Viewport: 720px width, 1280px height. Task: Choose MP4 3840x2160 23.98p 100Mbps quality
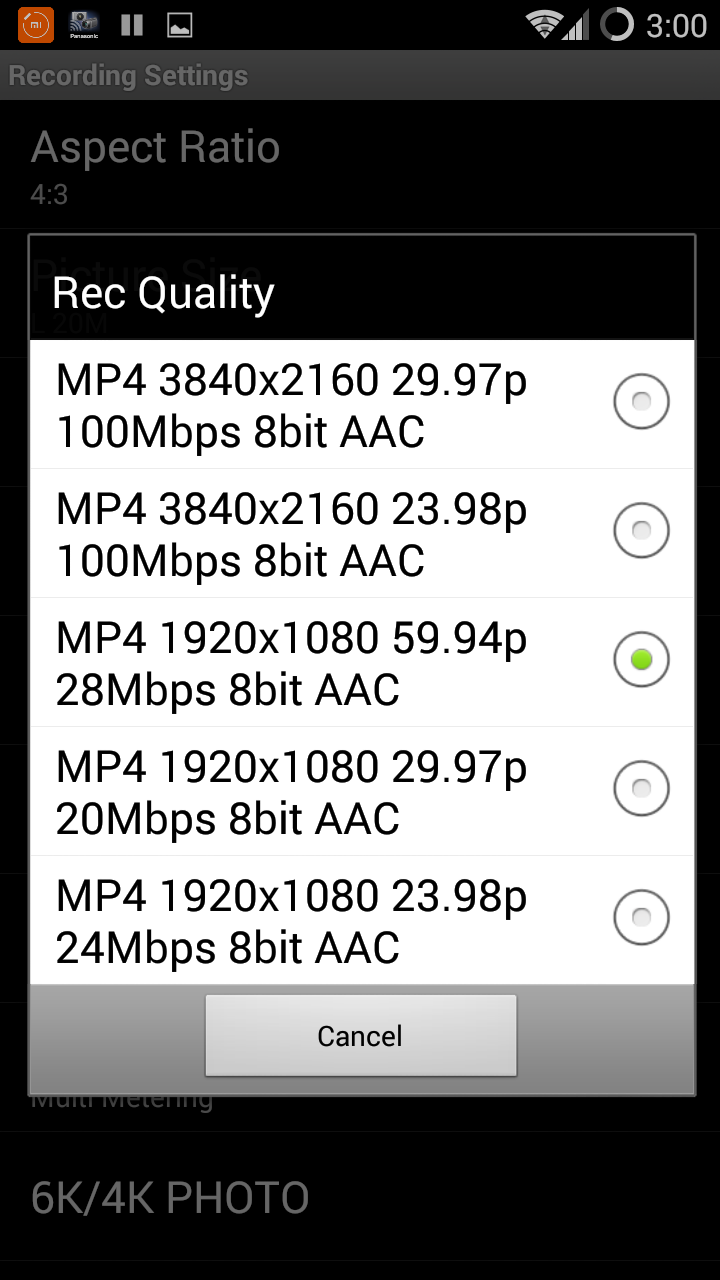click(362, 534)
